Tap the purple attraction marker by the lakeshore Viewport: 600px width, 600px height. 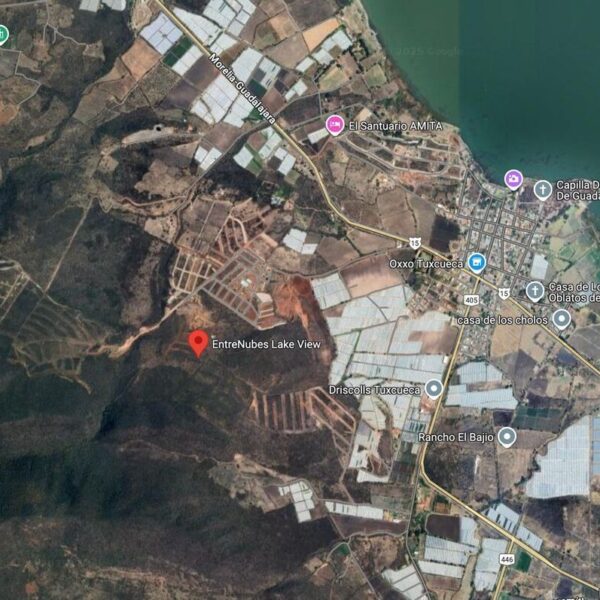[x=513, y=180]
